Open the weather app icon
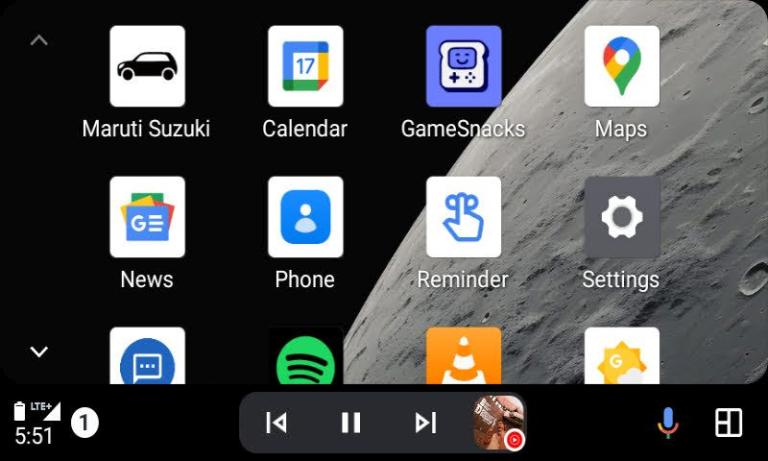This screenshot has height=461, width=768. tap(621, 358)
